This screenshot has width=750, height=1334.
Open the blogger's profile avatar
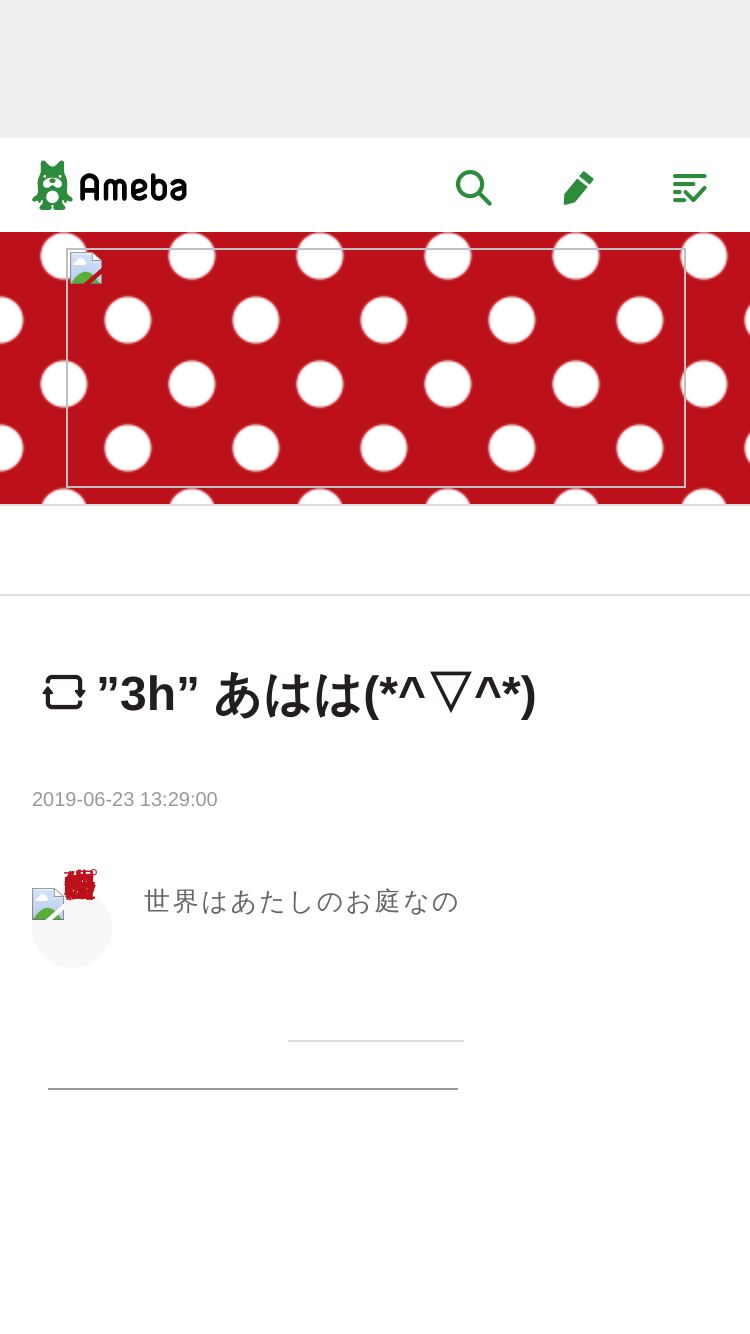click(72, 927)
